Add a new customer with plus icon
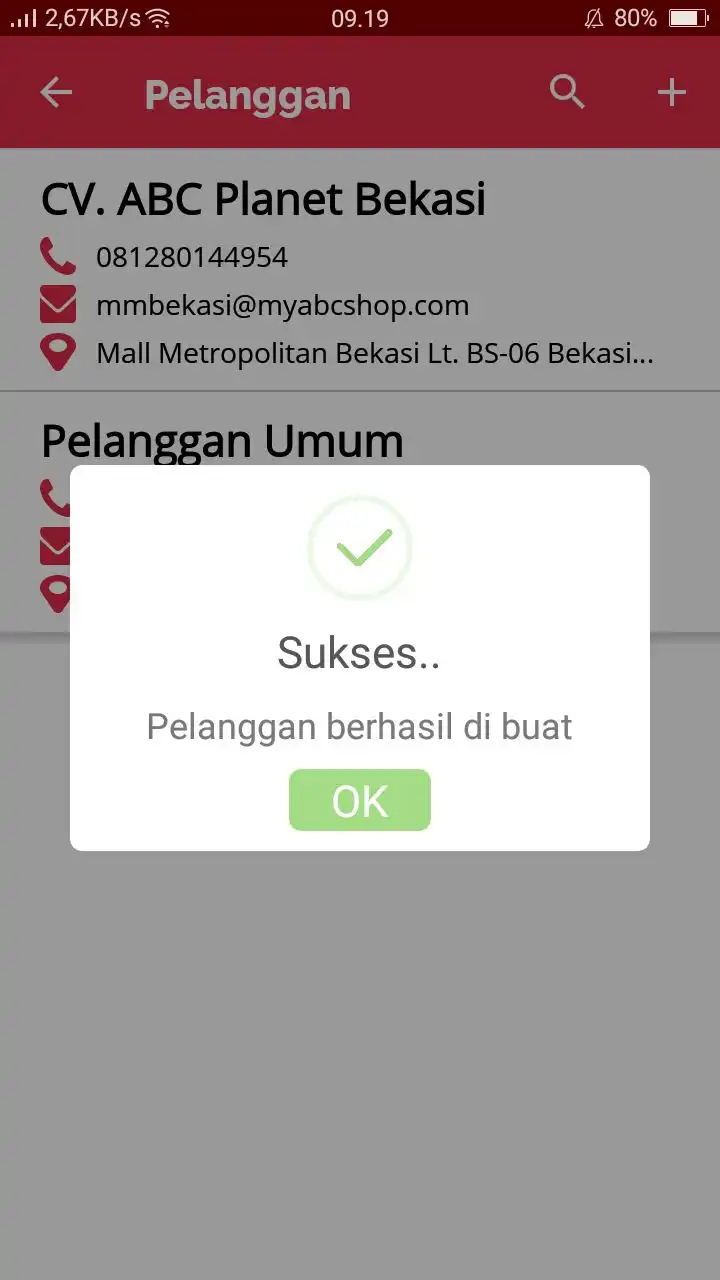This screenshot has height=1280, width=720. tap(671, 93)
